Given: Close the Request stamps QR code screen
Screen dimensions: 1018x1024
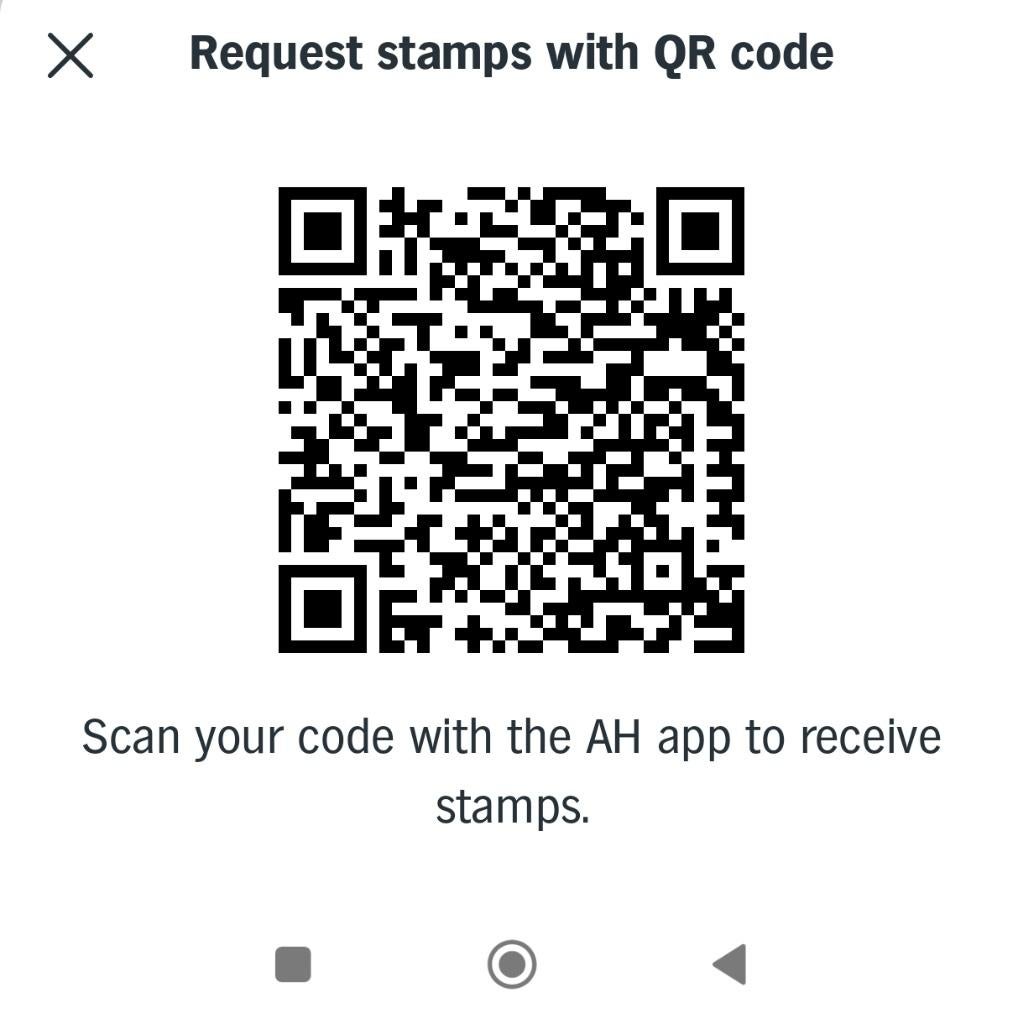Looking at the screenshot, I should click(x=71, y=55).
